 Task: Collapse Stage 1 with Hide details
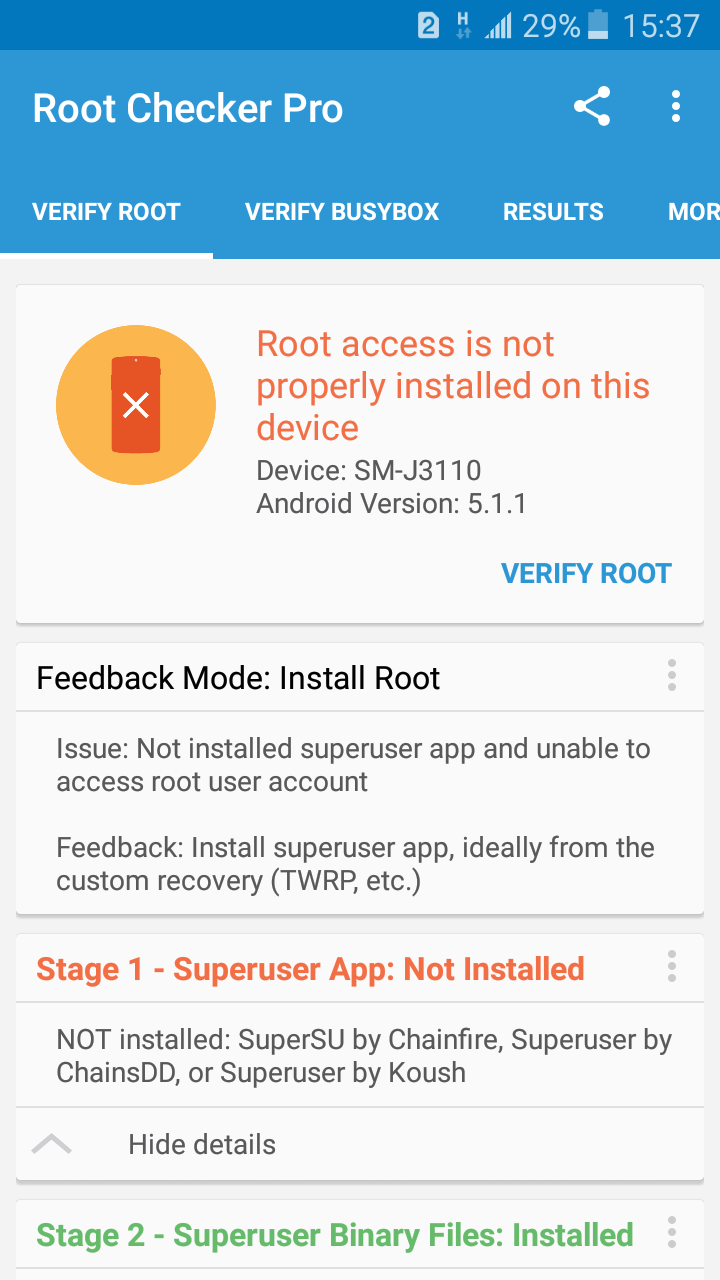(200, 1144)
